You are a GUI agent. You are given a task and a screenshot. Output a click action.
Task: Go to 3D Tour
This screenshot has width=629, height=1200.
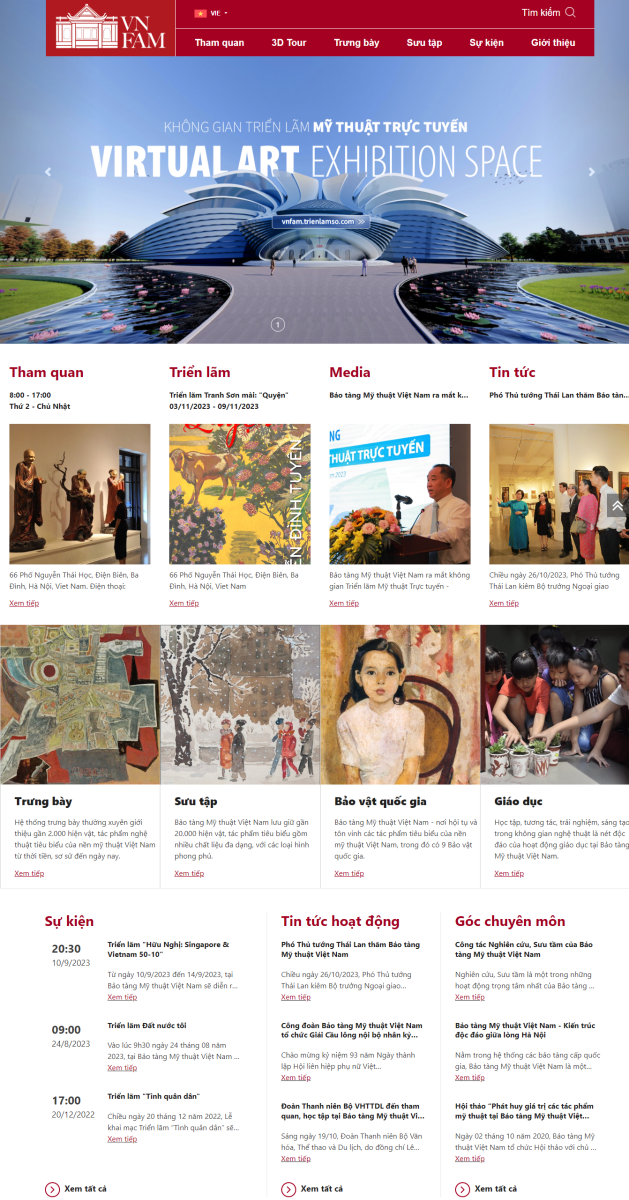click(289, 43)
